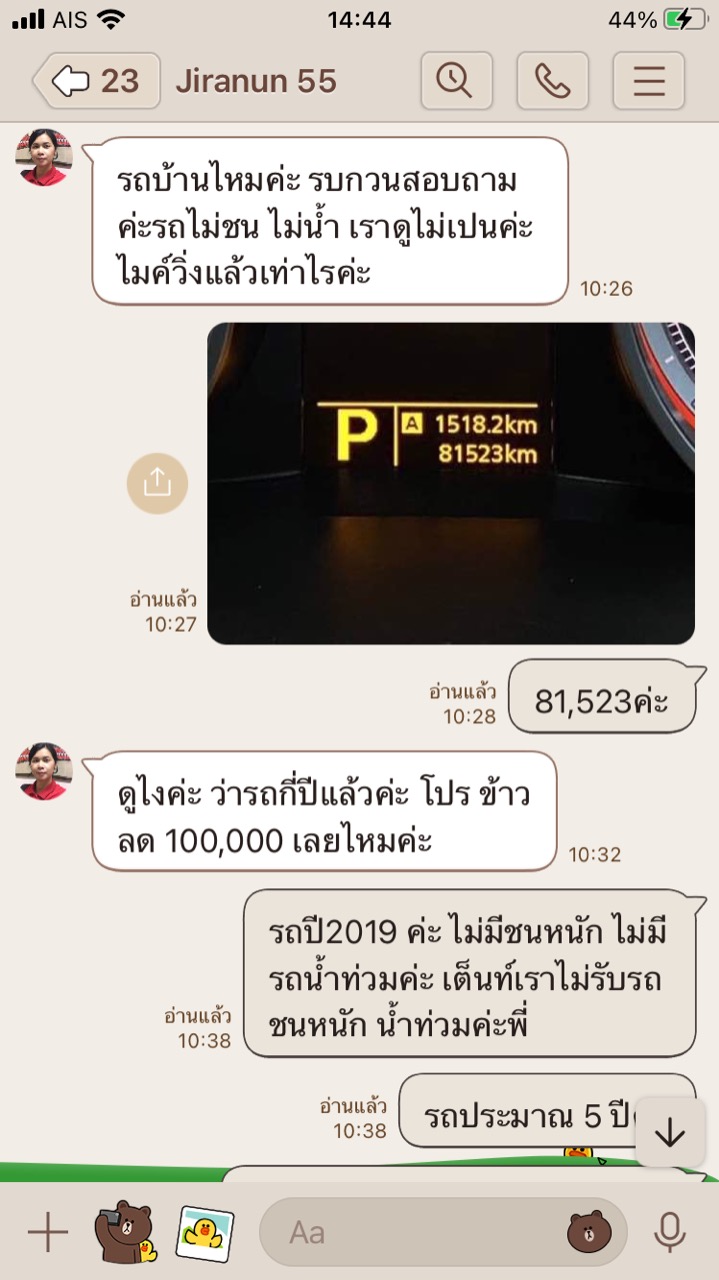Search within the Jiranun 55 chat

tap(456, 81)
